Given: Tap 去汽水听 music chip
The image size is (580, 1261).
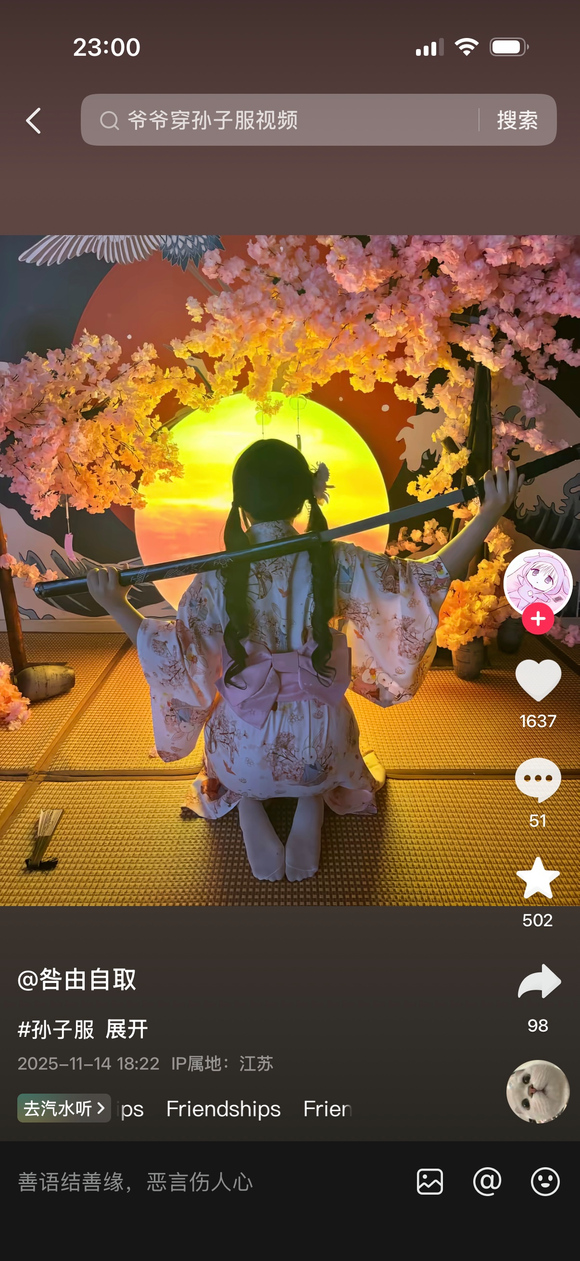Looking at the screenshot, I should [x=64, y=1108].
